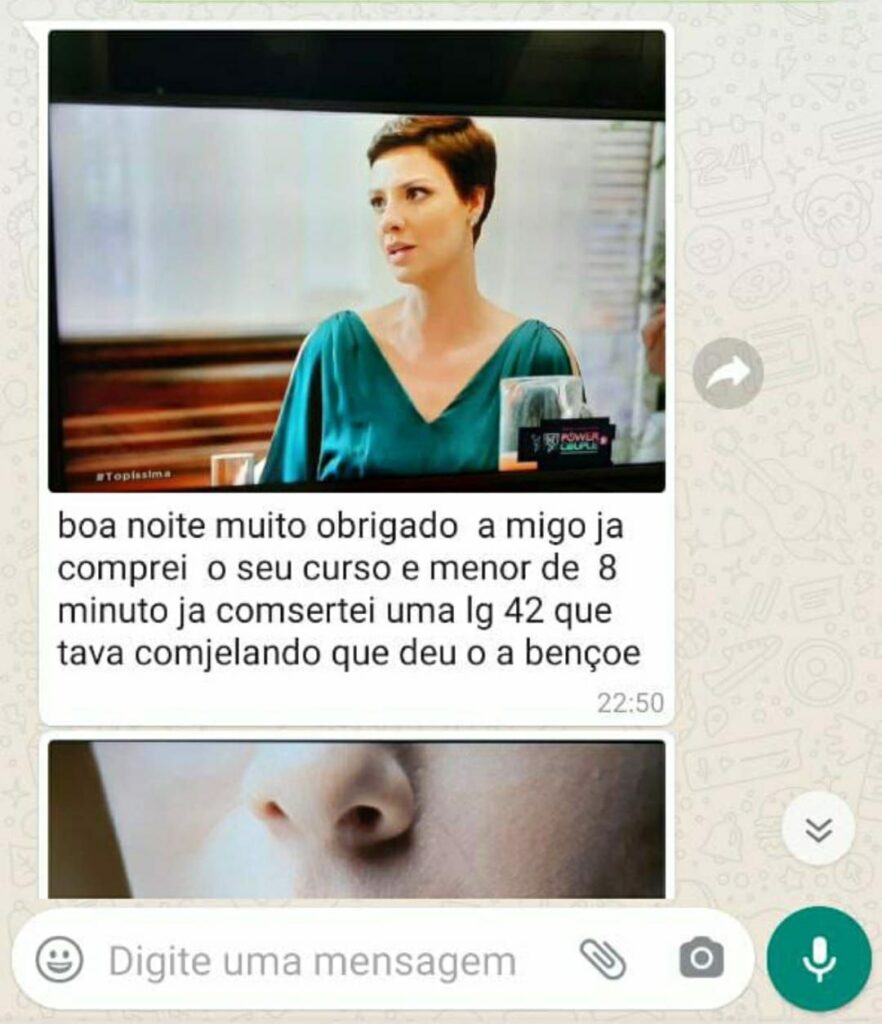Attach a file with the paperclip
Screen dimensions: 882x1024
click(x=603, y=960)
